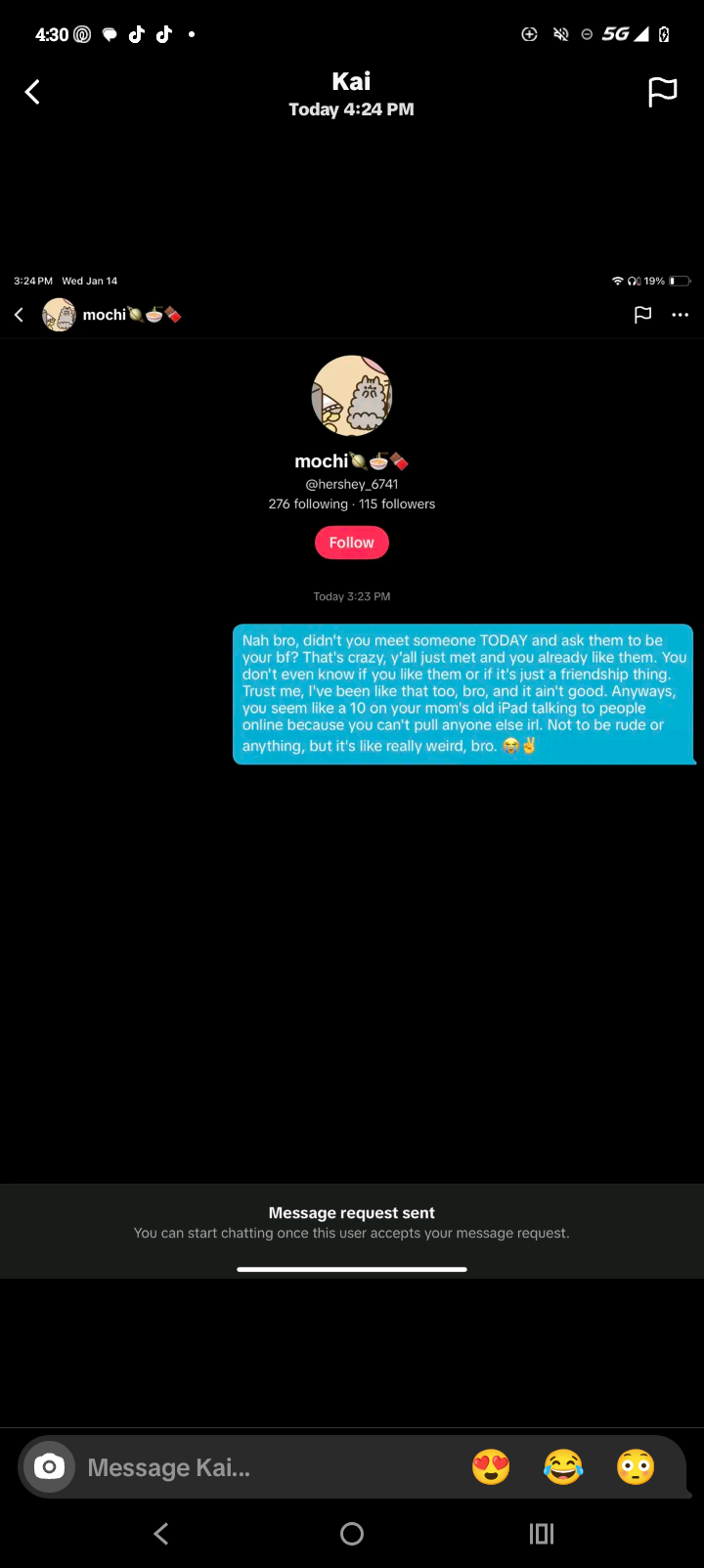
Task: Open Kai's profile from the chat header
Action: 351,81
